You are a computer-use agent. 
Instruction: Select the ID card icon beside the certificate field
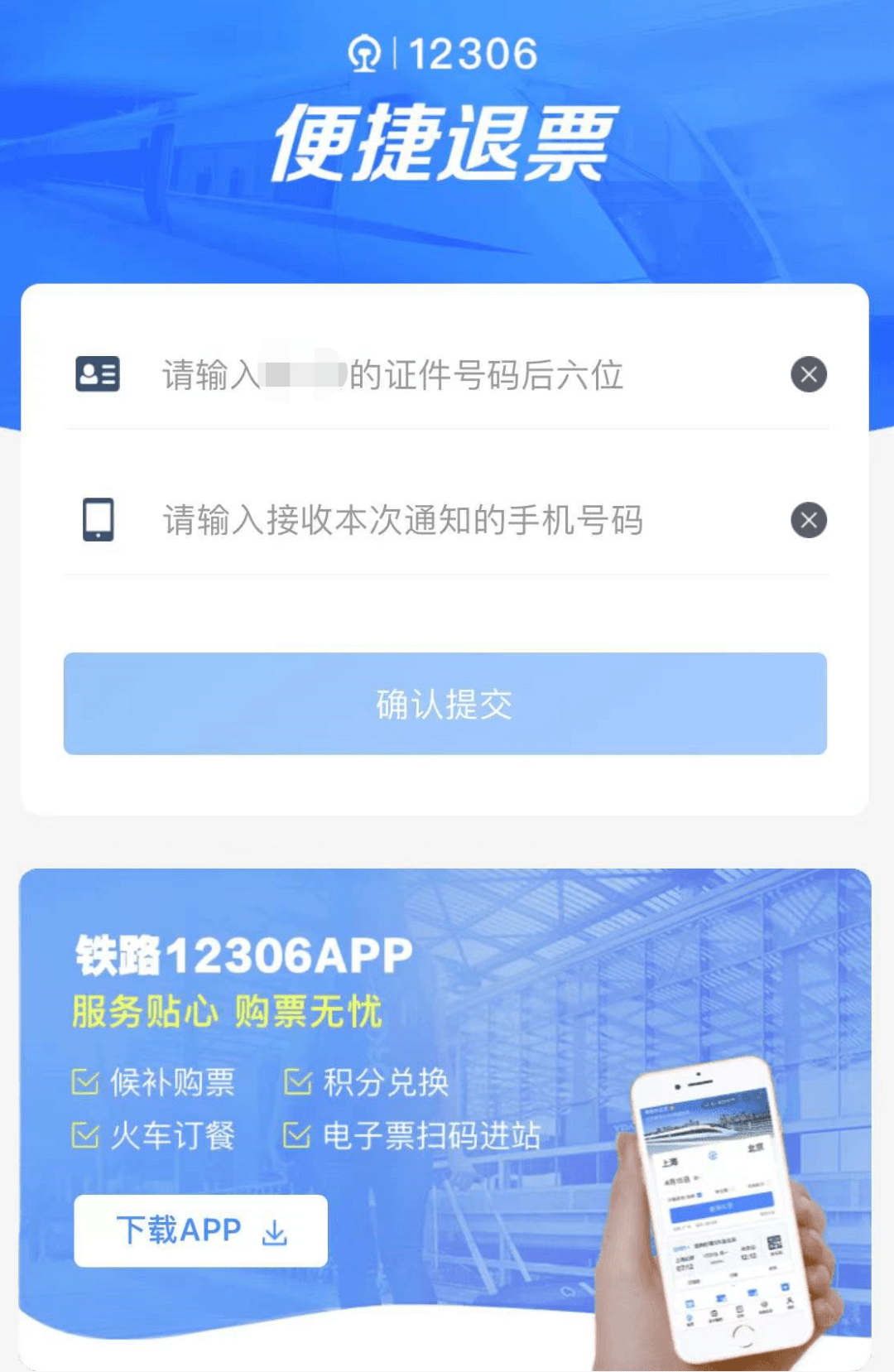coord(97,373)
